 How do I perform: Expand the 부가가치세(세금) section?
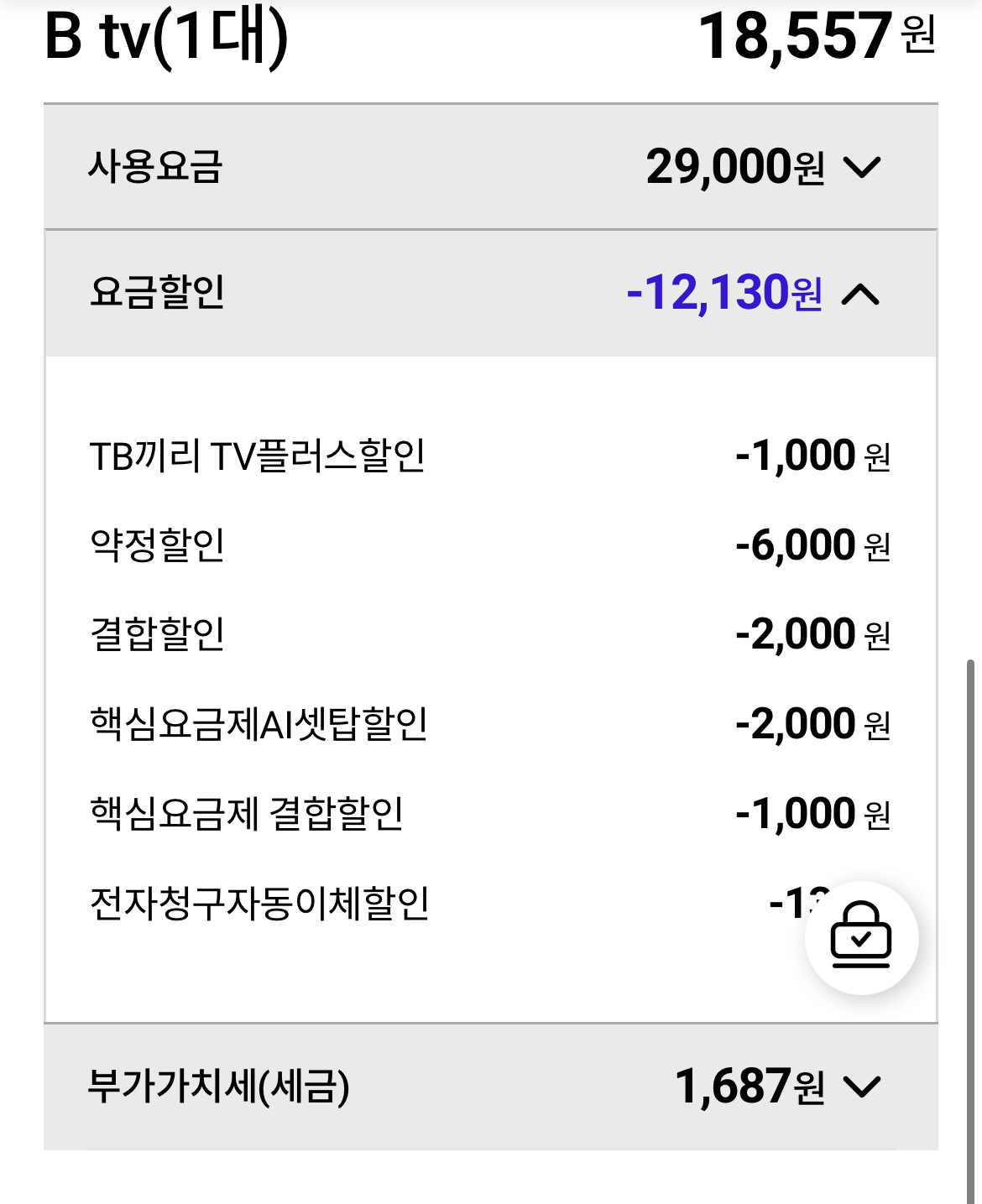(x=490, y=1087)
